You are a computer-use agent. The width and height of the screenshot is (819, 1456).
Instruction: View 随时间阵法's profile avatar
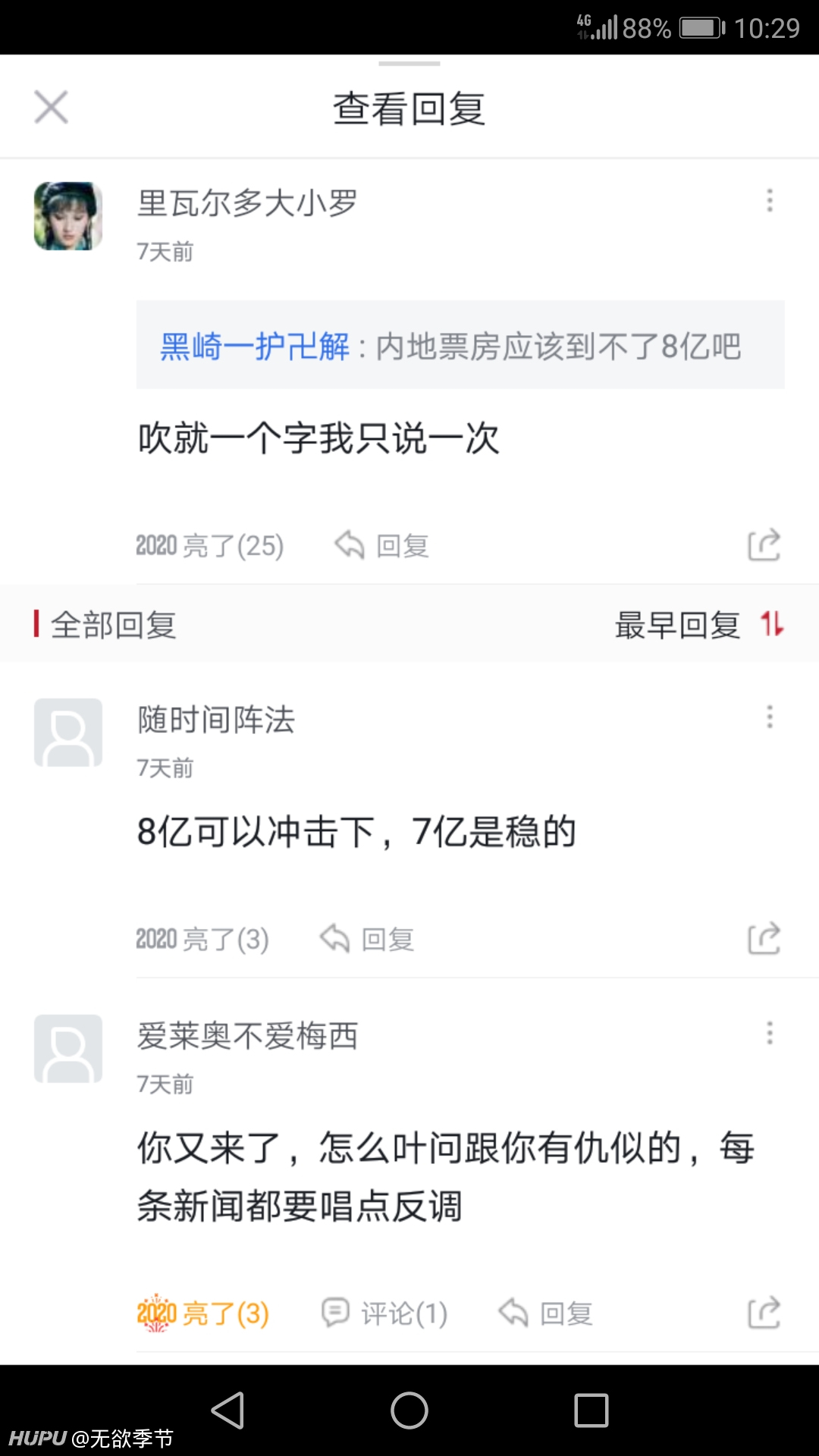pyautogui.click(x=68, y=733)
